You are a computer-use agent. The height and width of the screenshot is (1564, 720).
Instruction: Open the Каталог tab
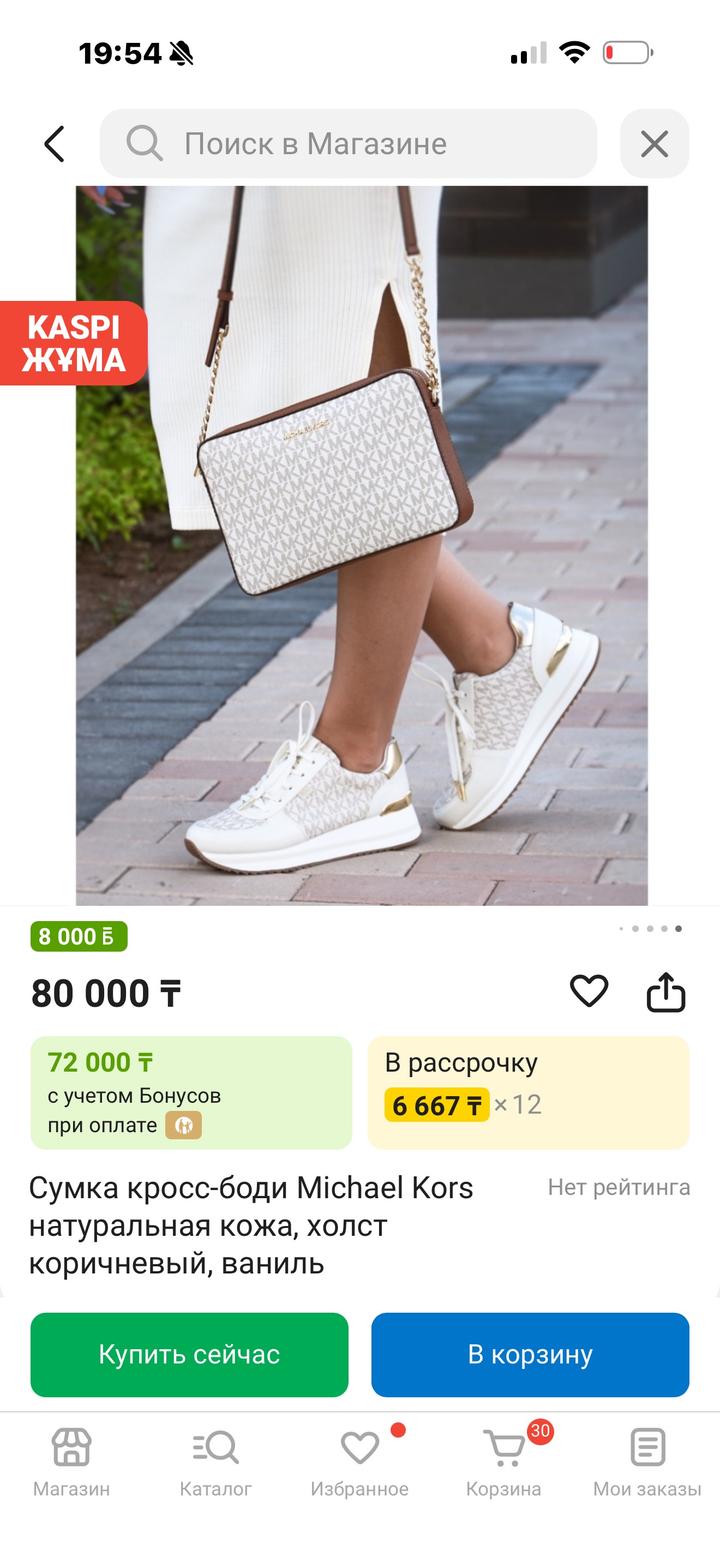[215, 1461]
